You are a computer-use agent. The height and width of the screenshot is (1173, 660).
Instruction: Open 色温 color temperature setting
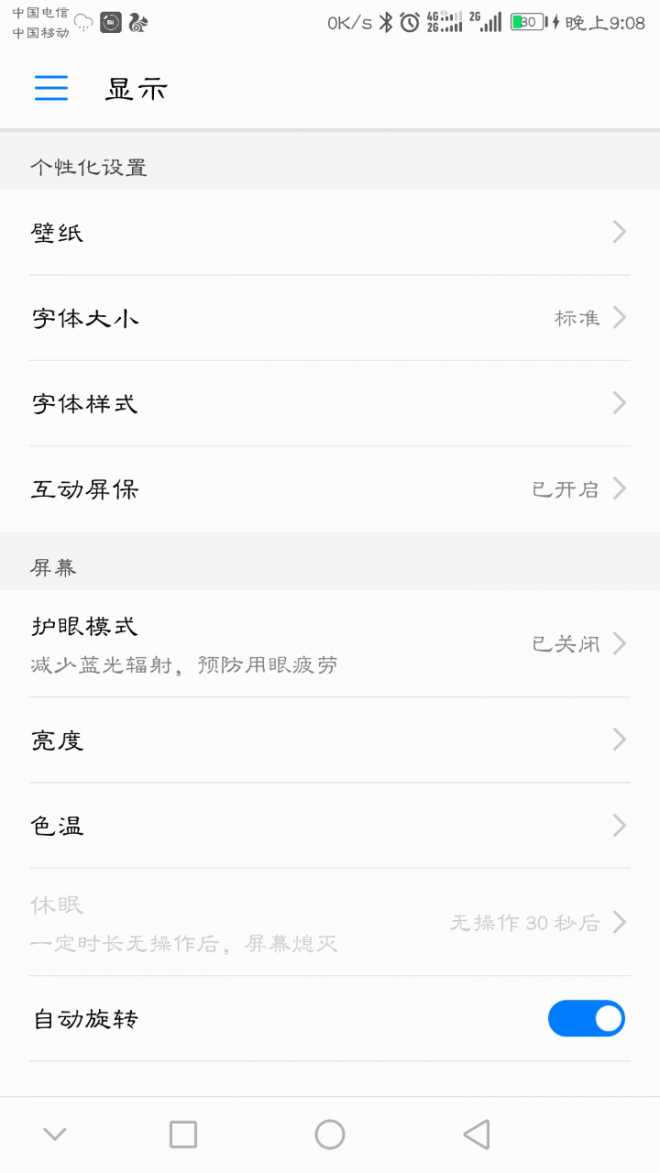point(329,826)
